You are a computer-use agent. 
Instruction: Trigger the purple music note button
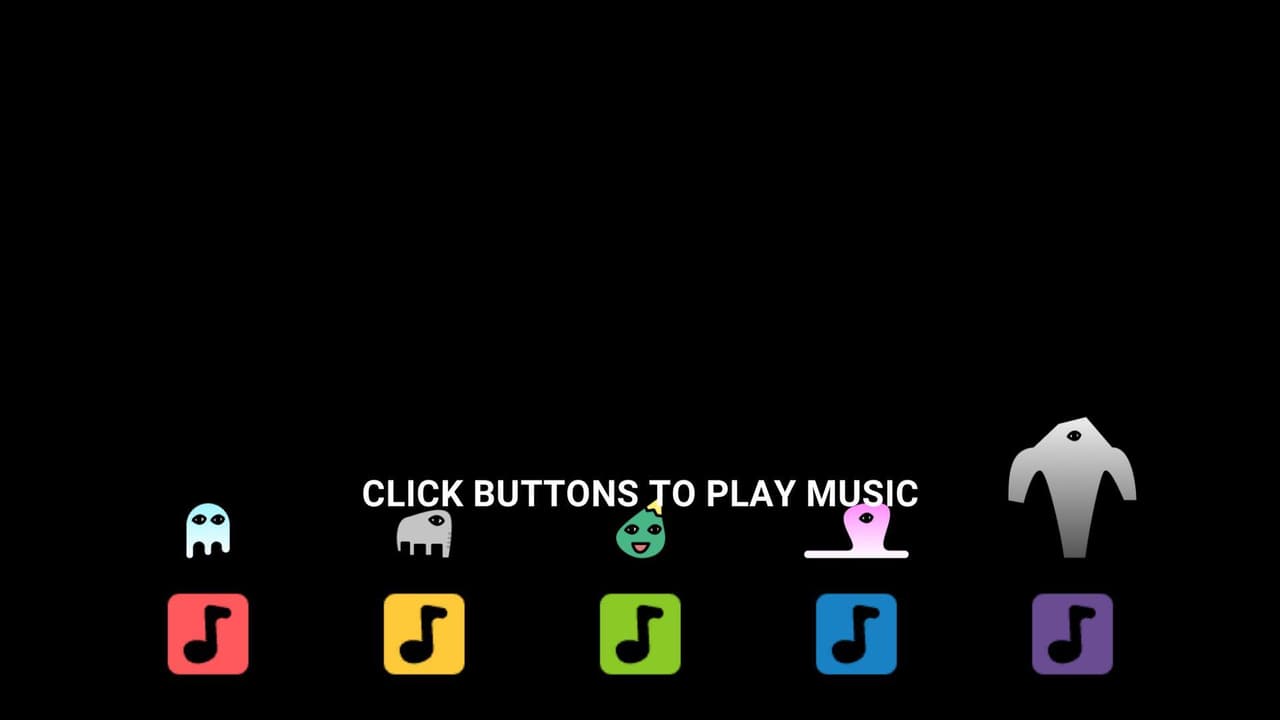[x=1072, y=634]
